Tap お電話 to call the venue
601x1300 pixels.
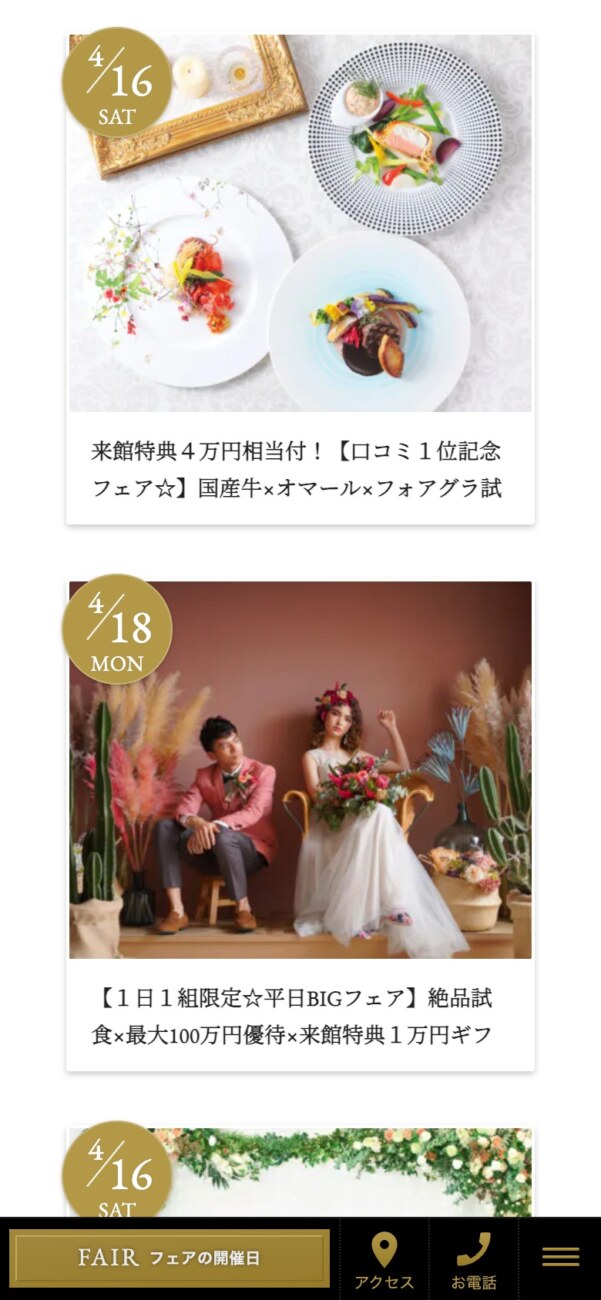click(473, 1260)
